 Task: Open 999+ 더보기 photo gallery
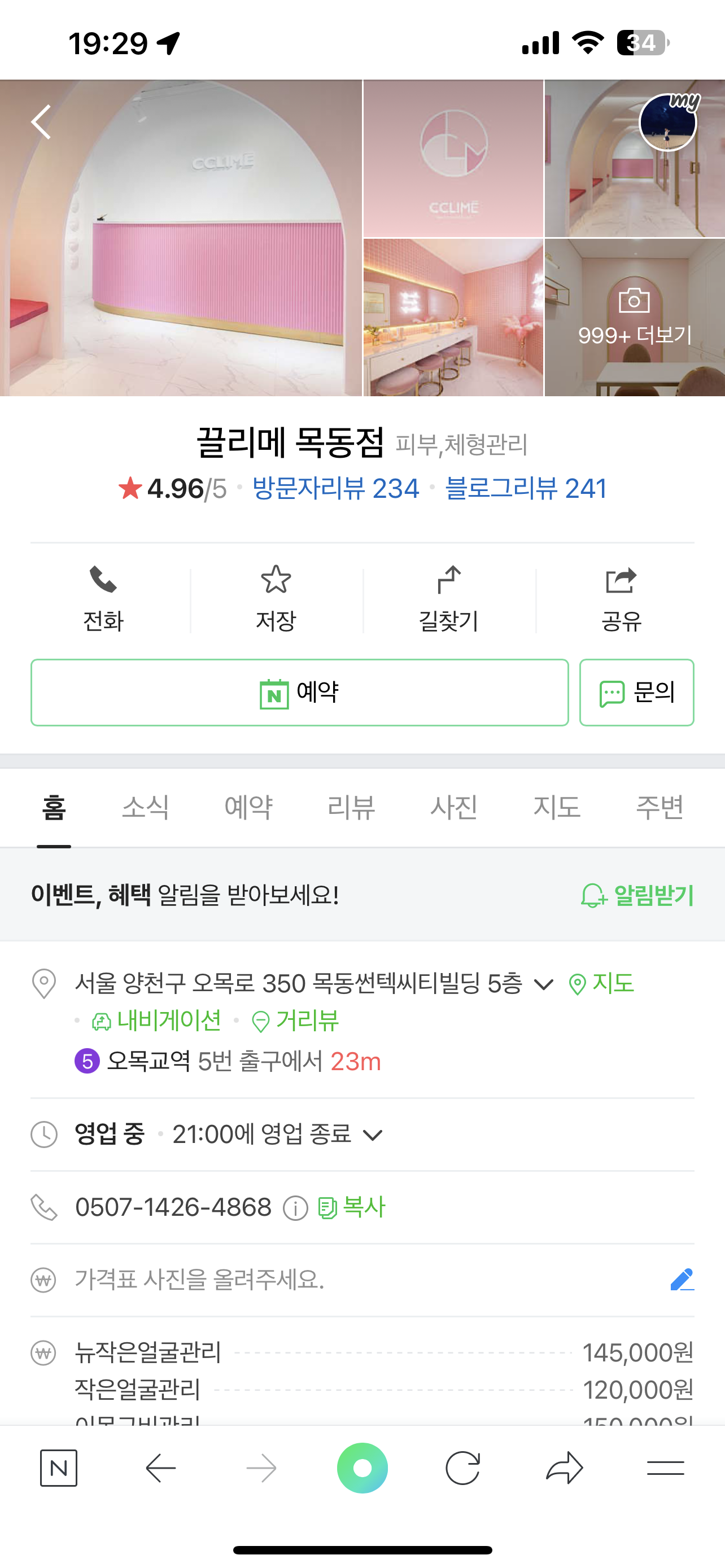pyautogui.click(x=634, y=318)
